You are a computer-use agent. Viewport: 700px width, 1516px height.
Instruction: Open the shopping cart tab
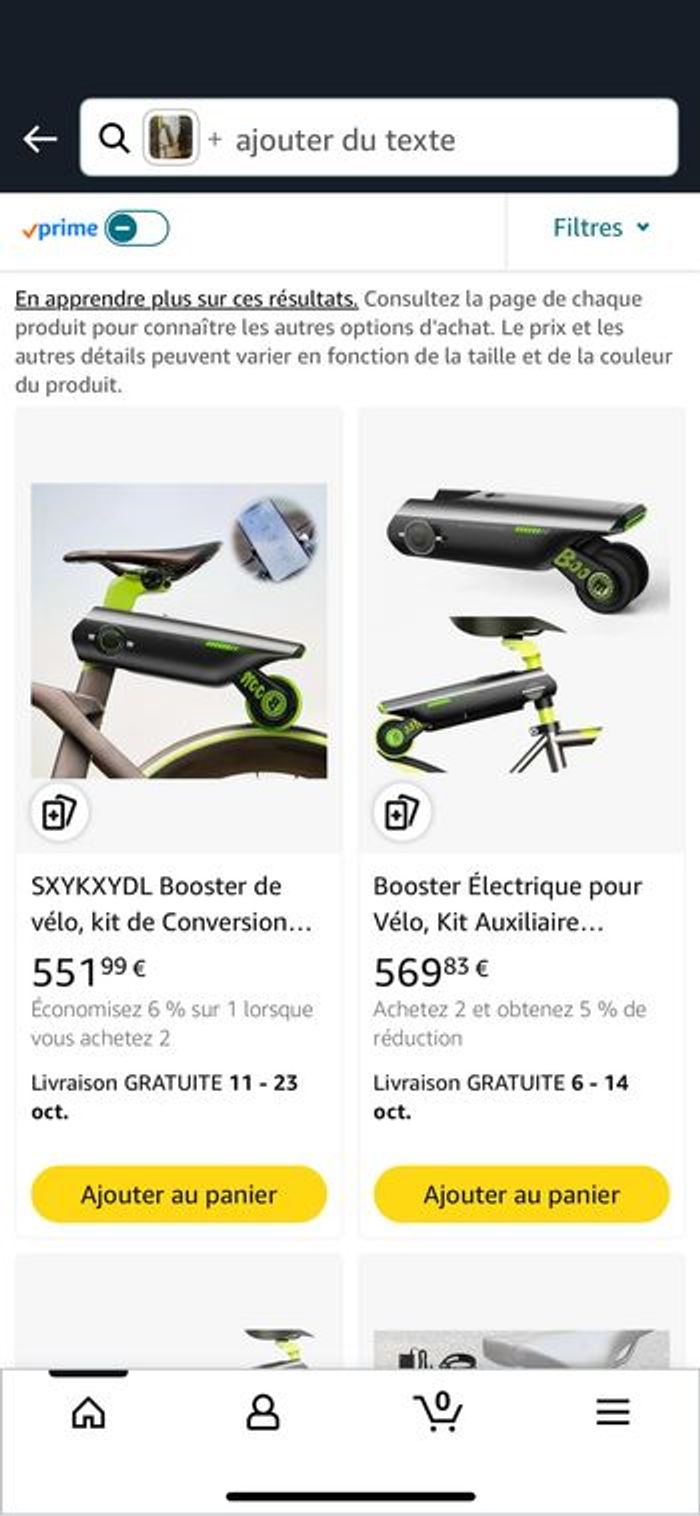pyautogui.click(x=438, y=1412)
